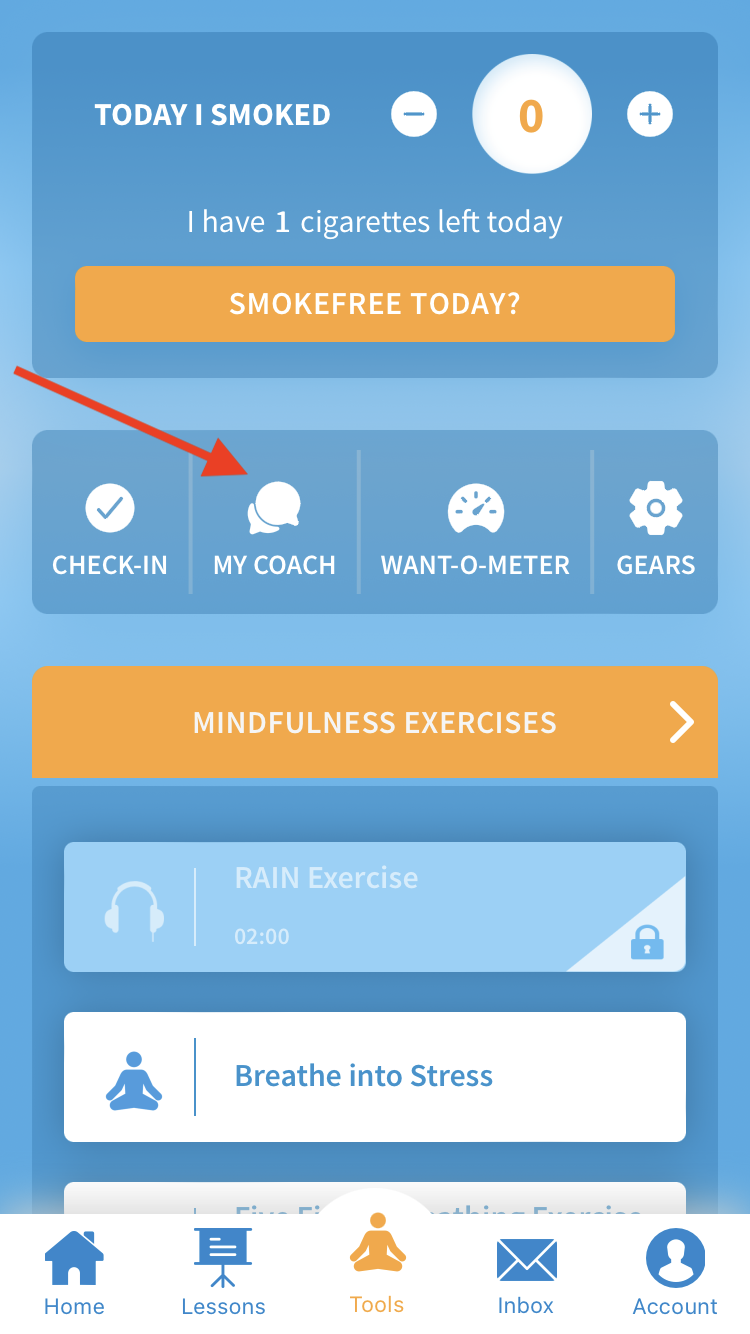
Task: Go to the Home tab
Action: [74, 1274]
